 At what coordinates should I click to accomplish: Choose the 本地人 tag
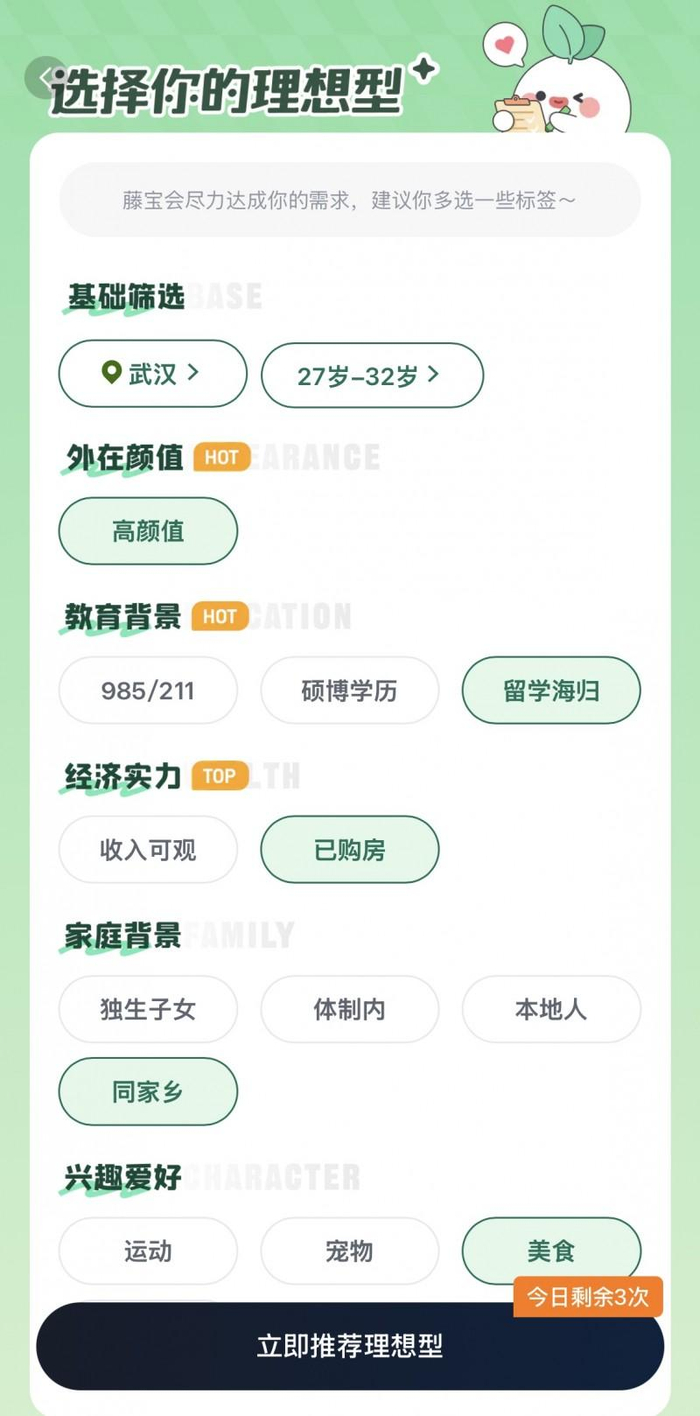pos(551,1009)
